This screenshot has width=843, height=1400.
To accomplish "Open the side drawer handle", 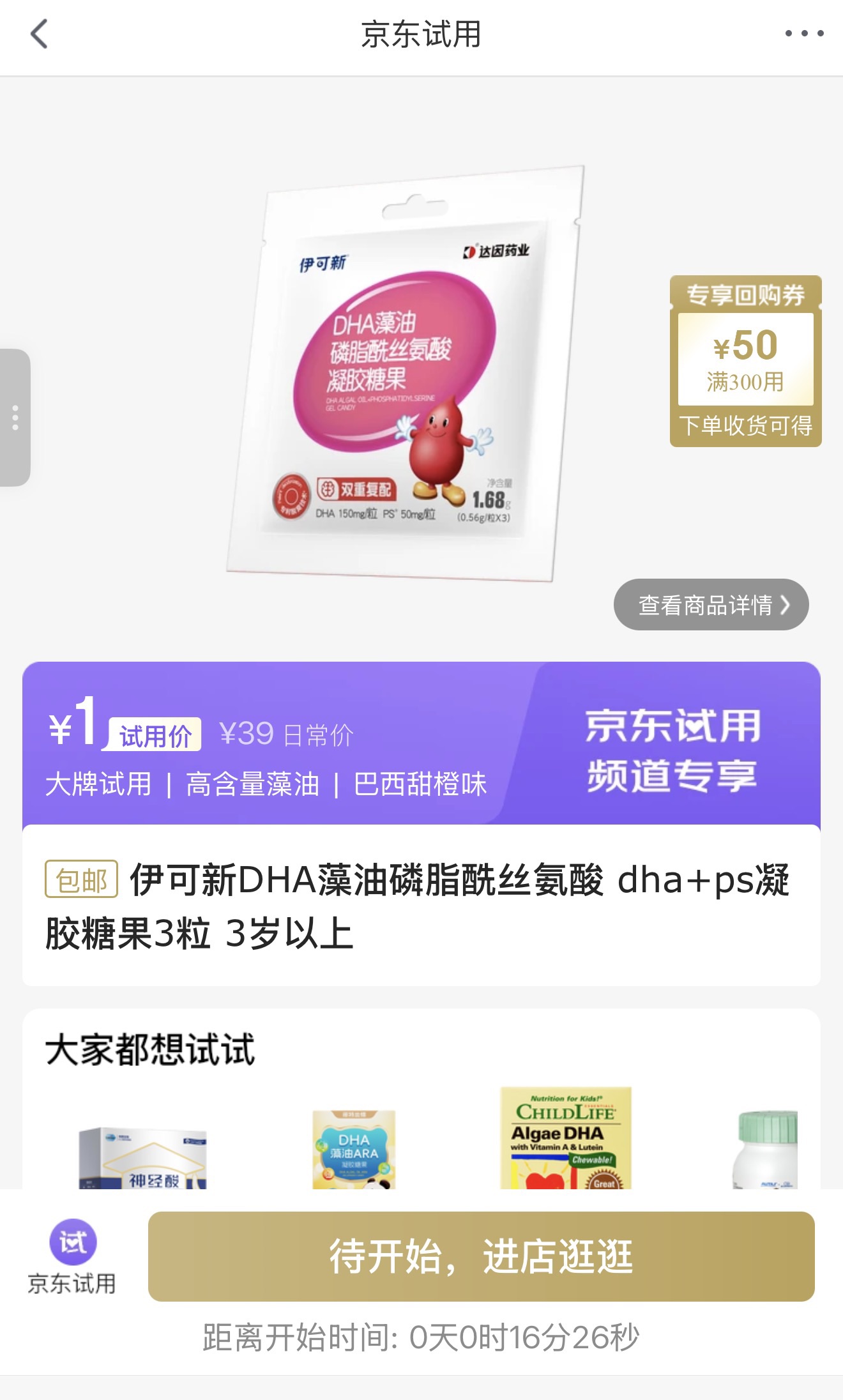I will pyautogui.click(x=15, y=418).
